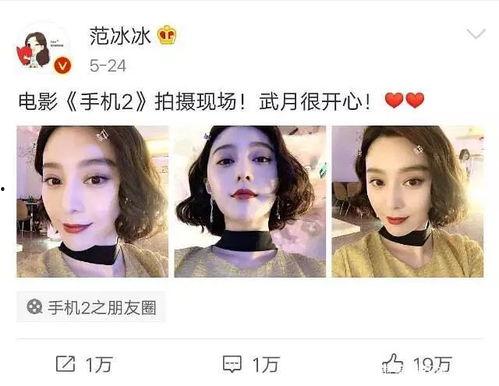The width and height of the screenshot is (499, 386).
Task: Open the 手机2之朋友圈 movie tag
Action: pyautogui.click(x=91, y=307)
